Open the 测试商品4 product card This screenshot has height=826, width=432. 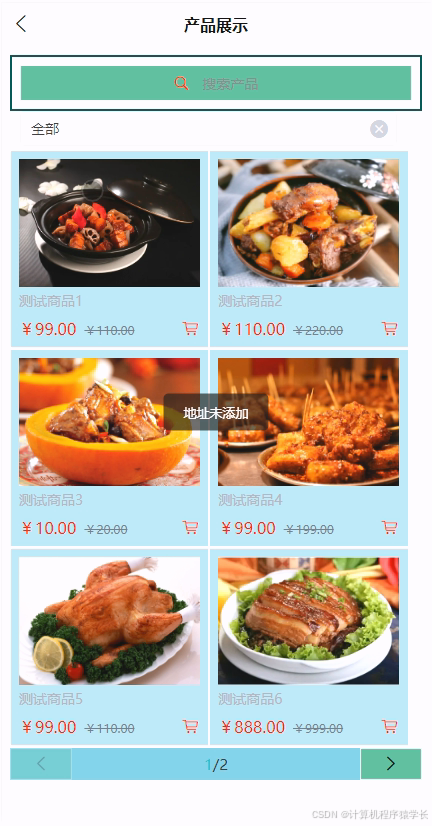click(309, 448)
